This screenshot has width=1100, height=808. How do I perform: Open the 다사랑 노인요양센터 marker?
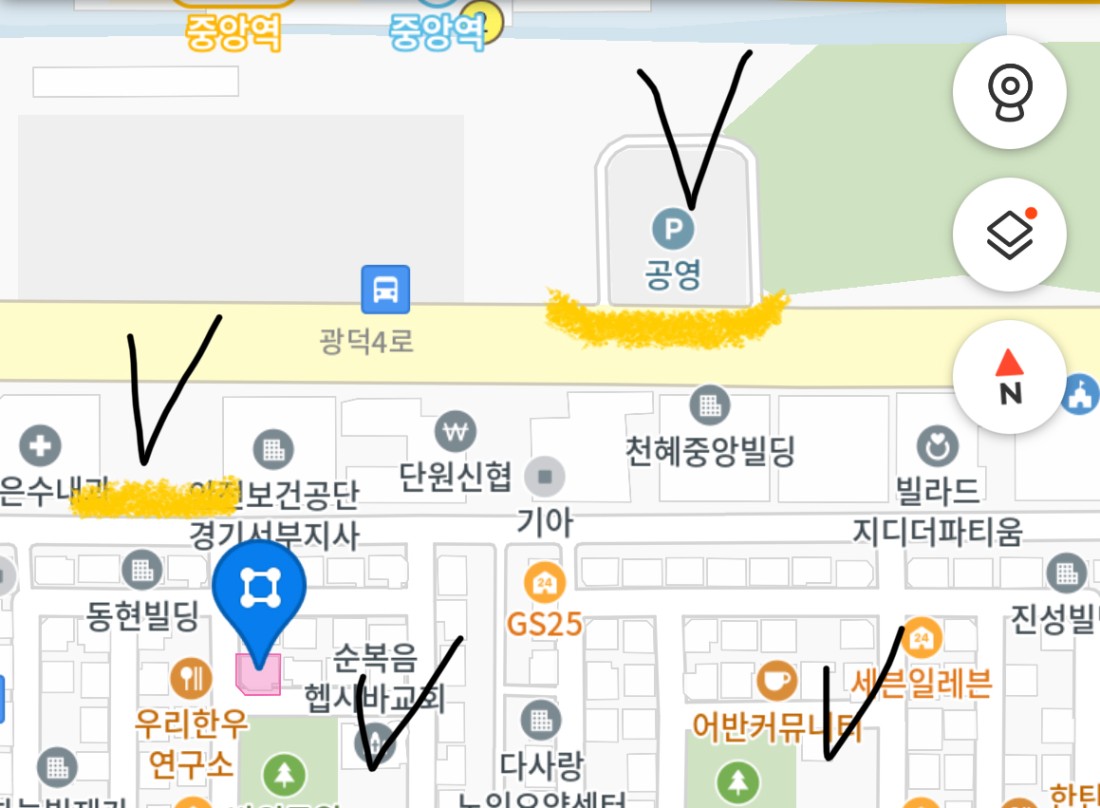[540, 720]
